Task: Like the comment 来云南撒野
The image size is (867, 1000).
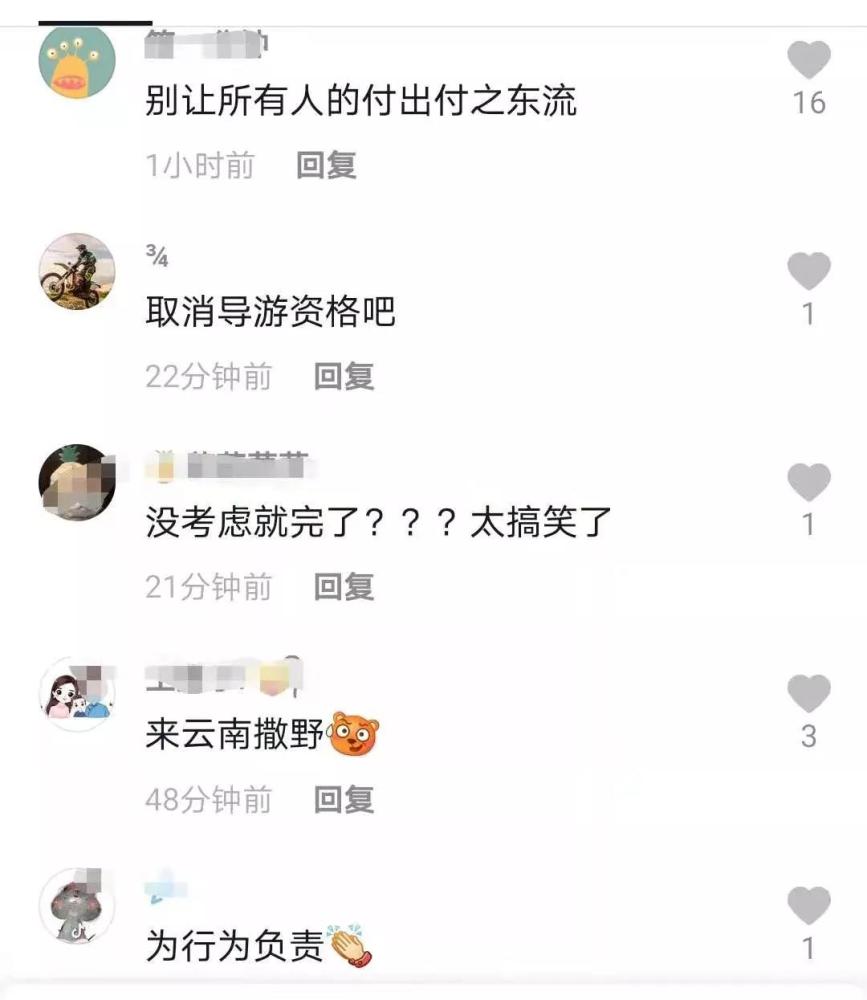Action: point(808,694)
